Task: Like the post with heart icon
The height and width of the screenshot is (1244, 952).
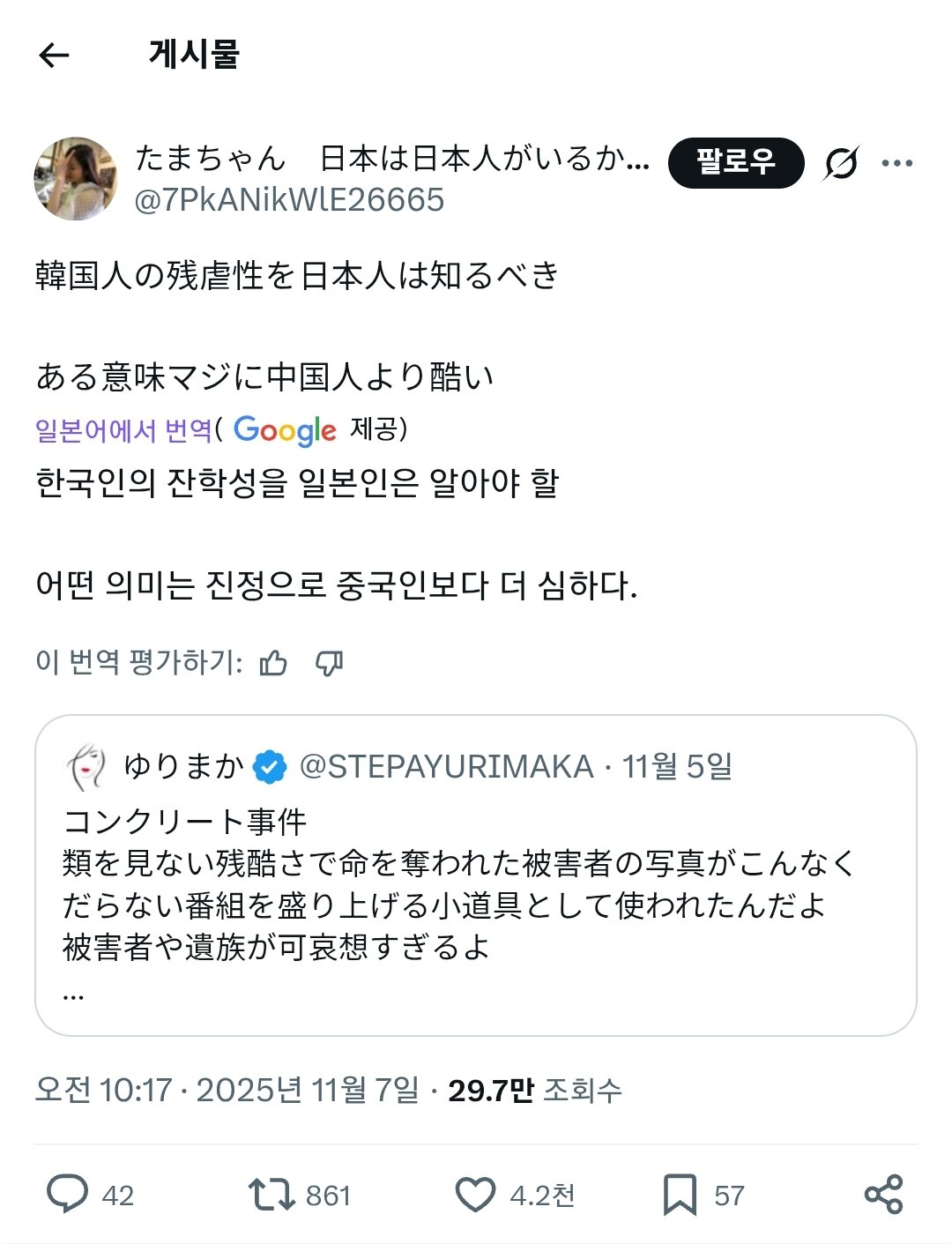Action: click(x=475, y=1195)
